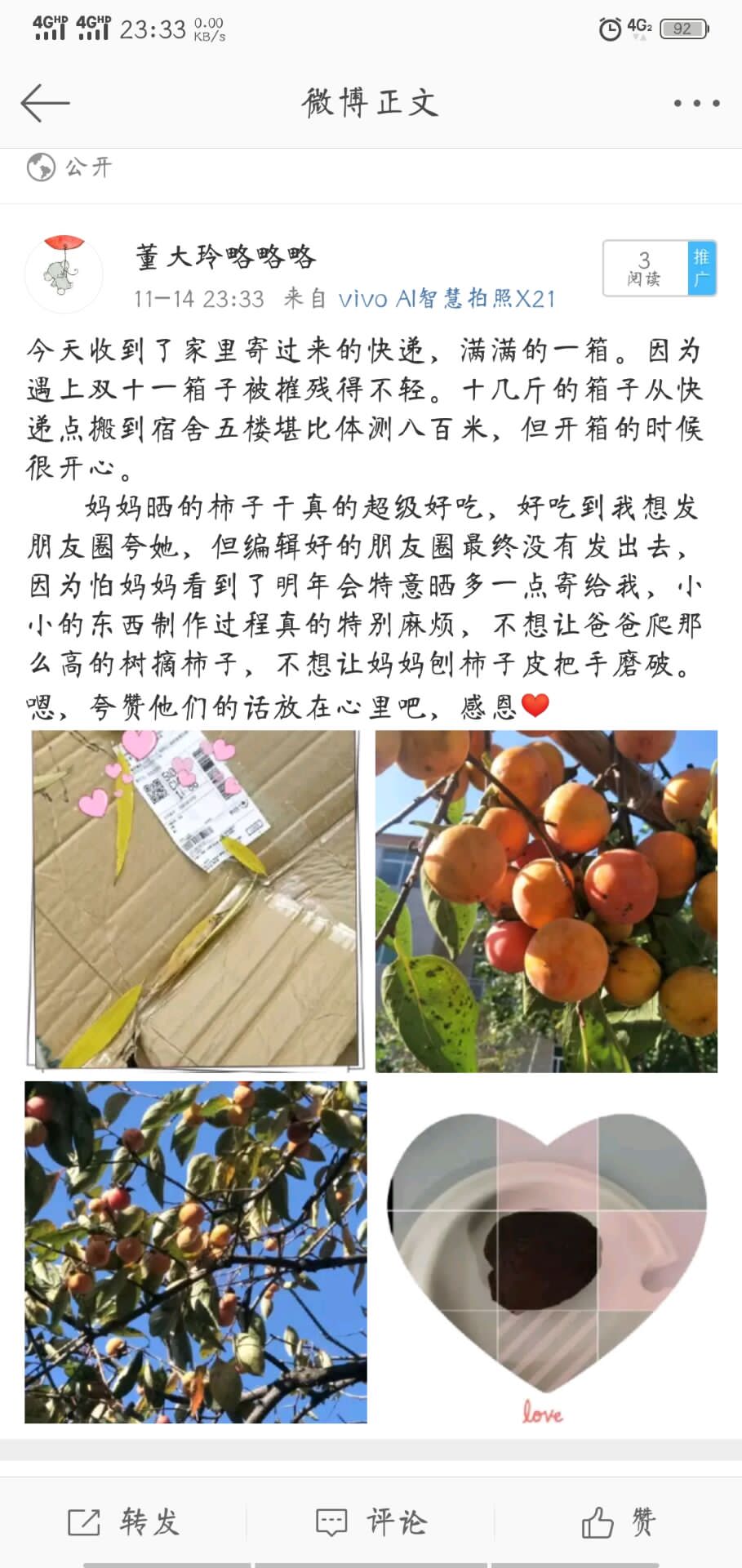
Task: Open 董大玲略略略's profile avatar
Action: tap(64, 274)
